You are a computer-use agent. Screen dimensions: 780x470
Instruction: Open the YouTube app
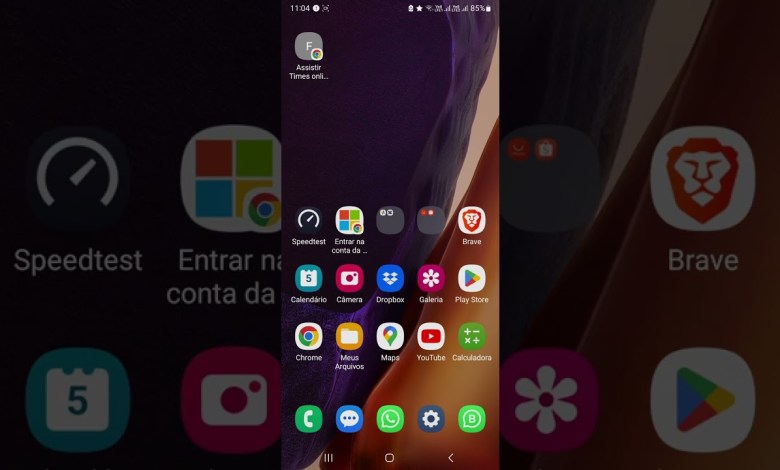tap(431, 336)
